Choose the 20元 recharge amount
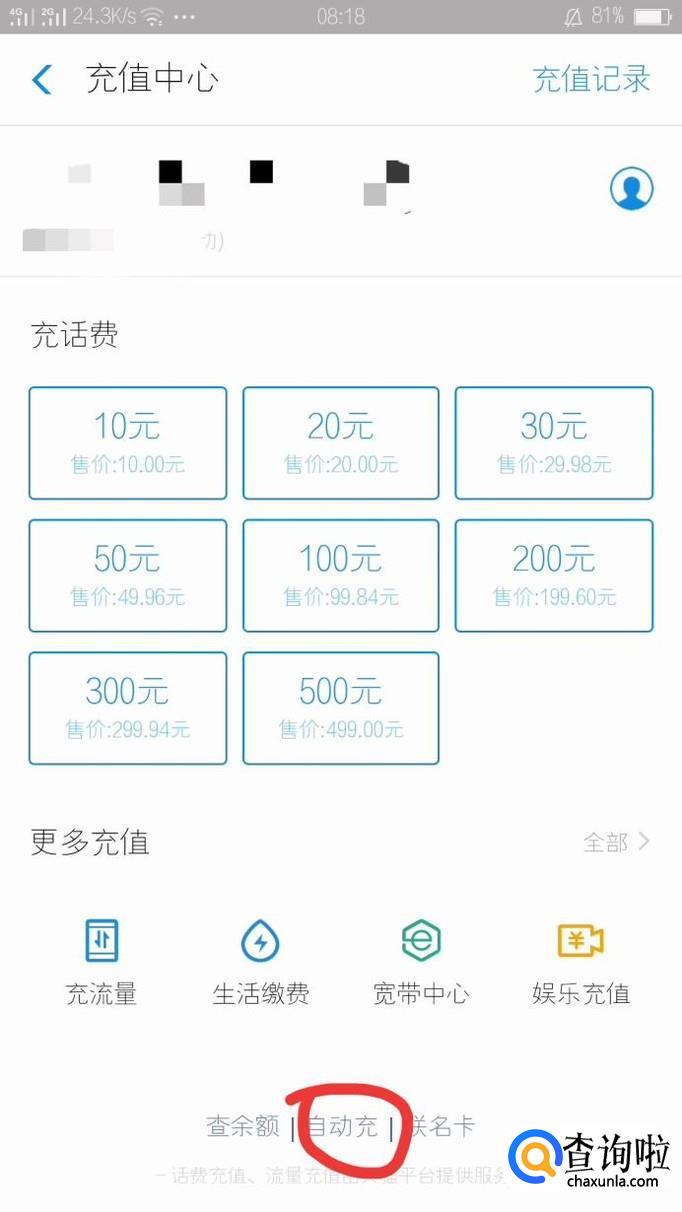 point(341,442)
